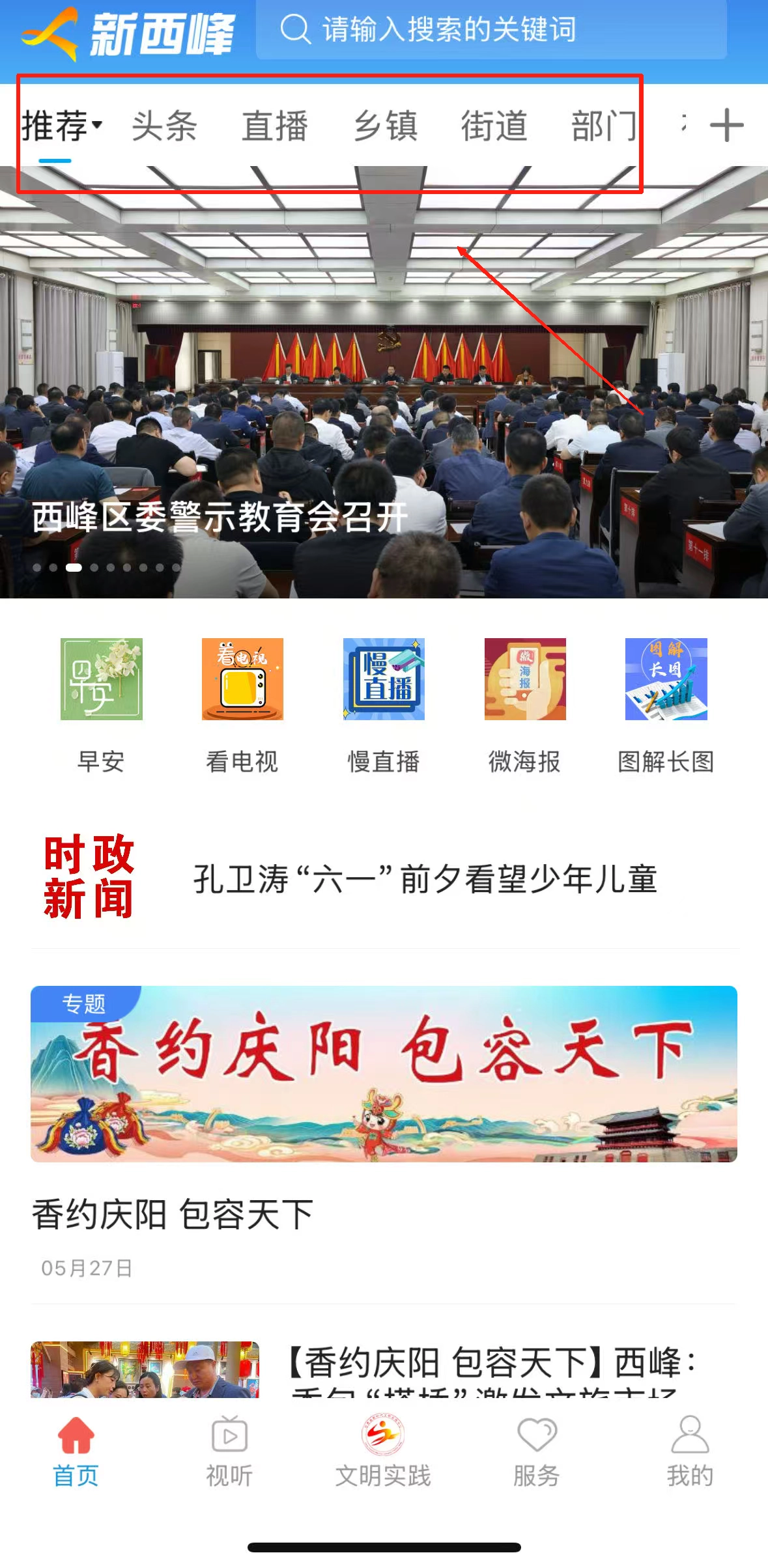This screenshot has height=1568, width=768.
Task: Launch the 慢直播 section
Action: 384,703
